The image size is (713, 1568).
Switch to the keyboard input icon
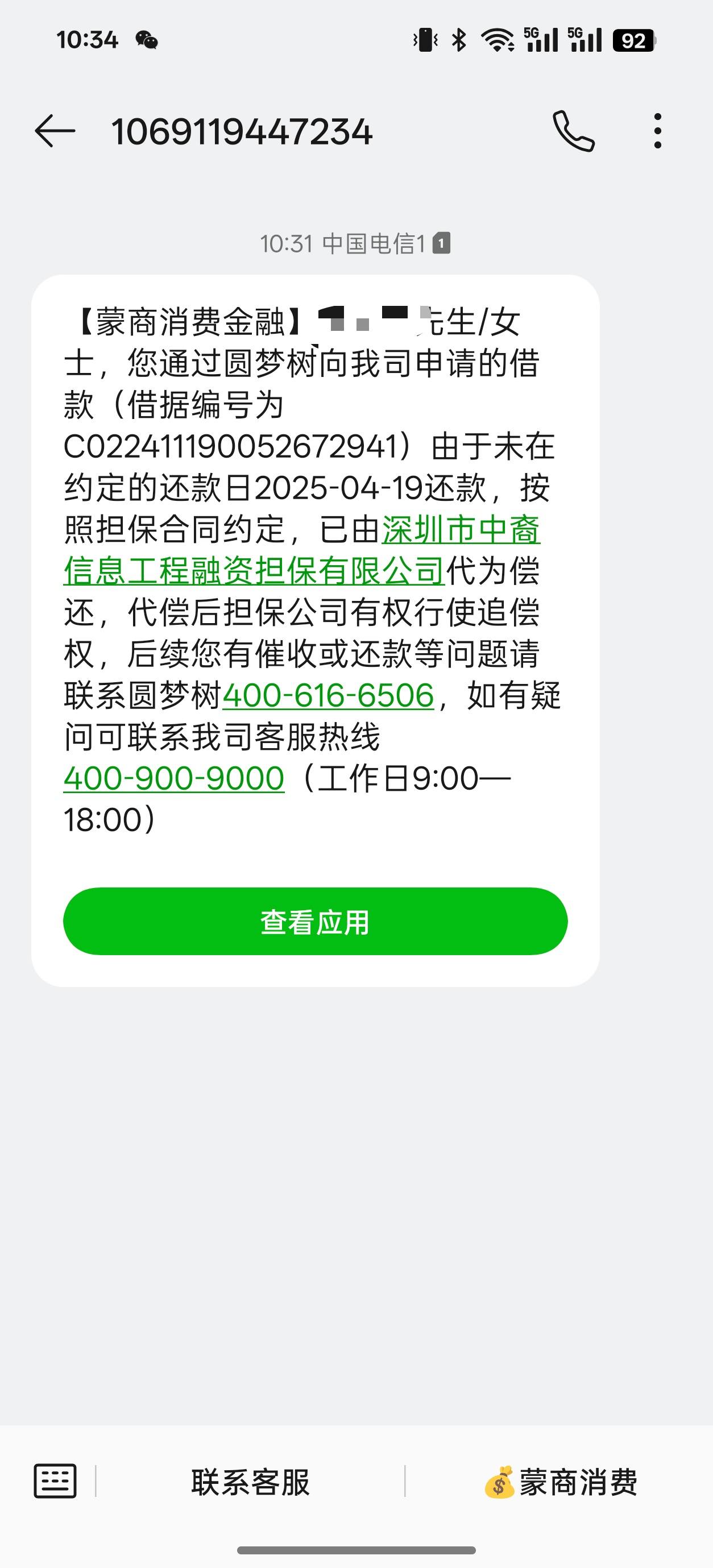tap(55, 1482)
